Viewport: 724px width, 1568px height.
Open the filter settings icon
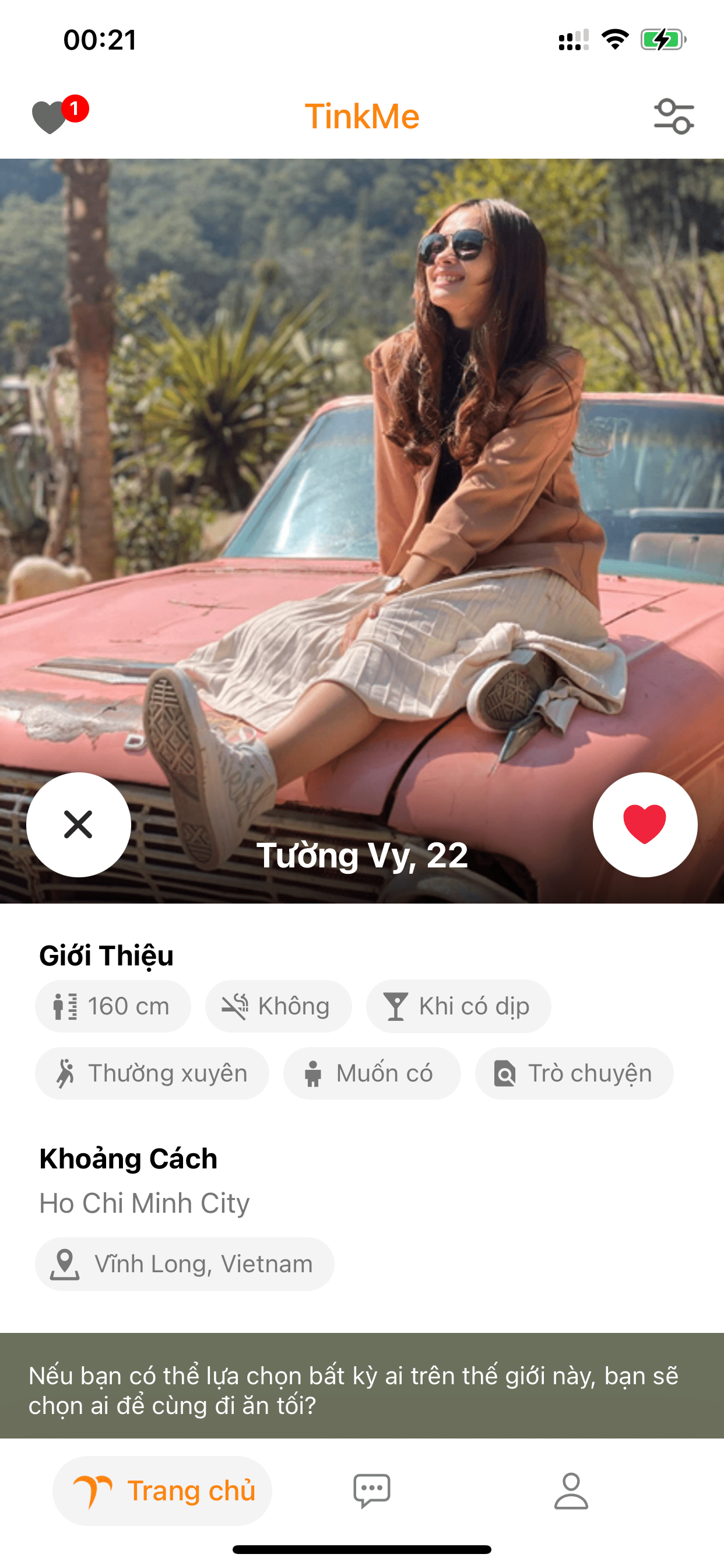[x=673, y=116]
